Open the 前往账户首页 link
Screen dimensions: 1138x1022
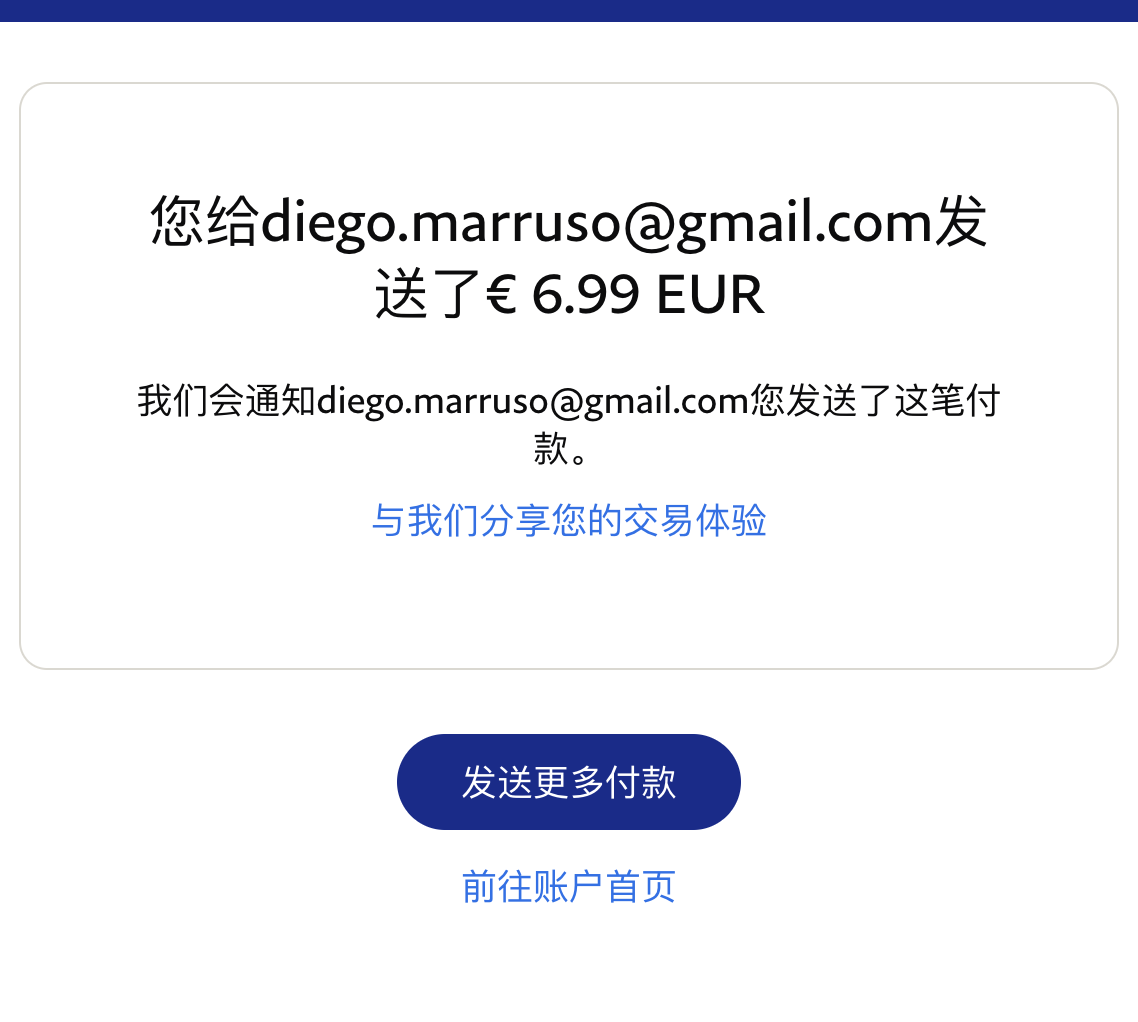pyautogui.click(x=568, y=887)
